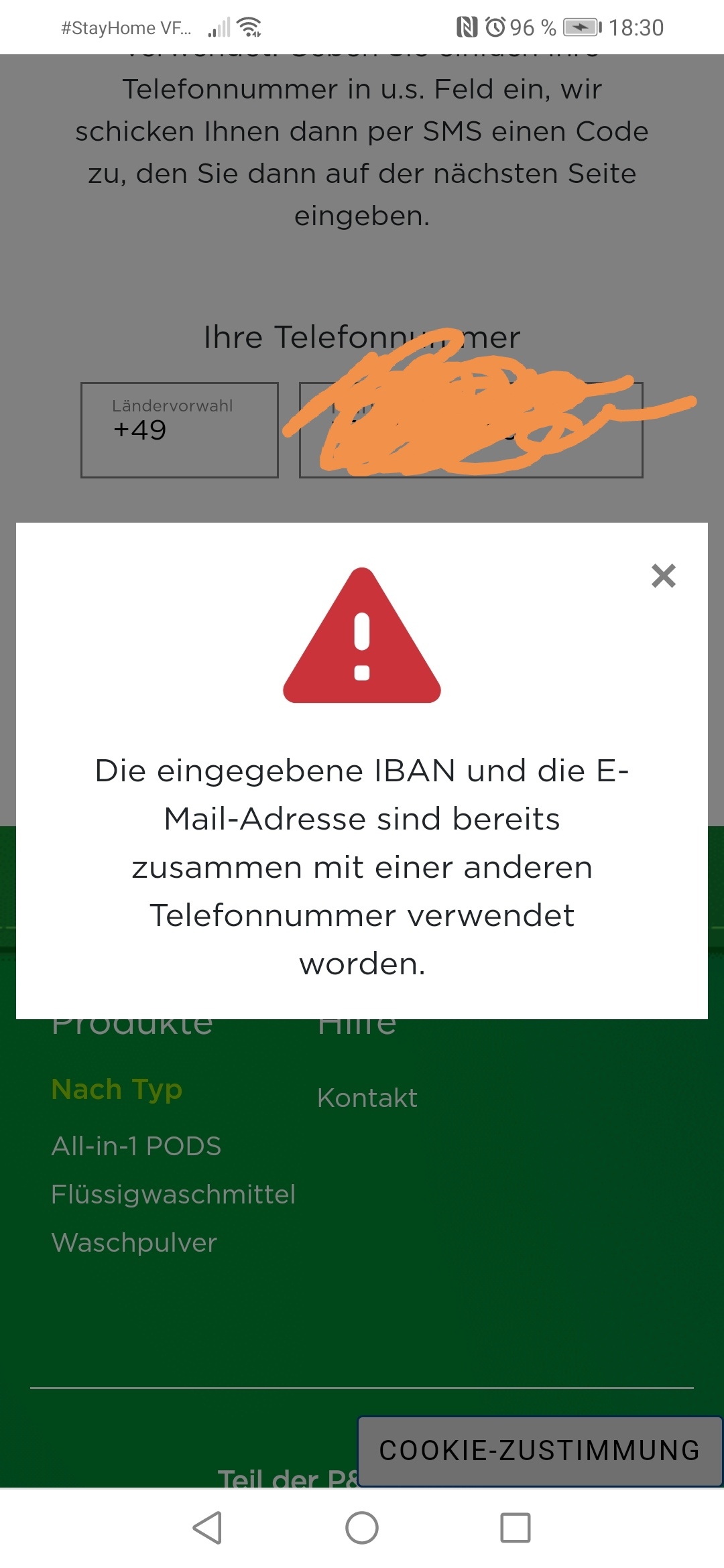This screenshot has height=1568, width=724.
Task: Open the Kontakt link
Action: [367, 1098]
